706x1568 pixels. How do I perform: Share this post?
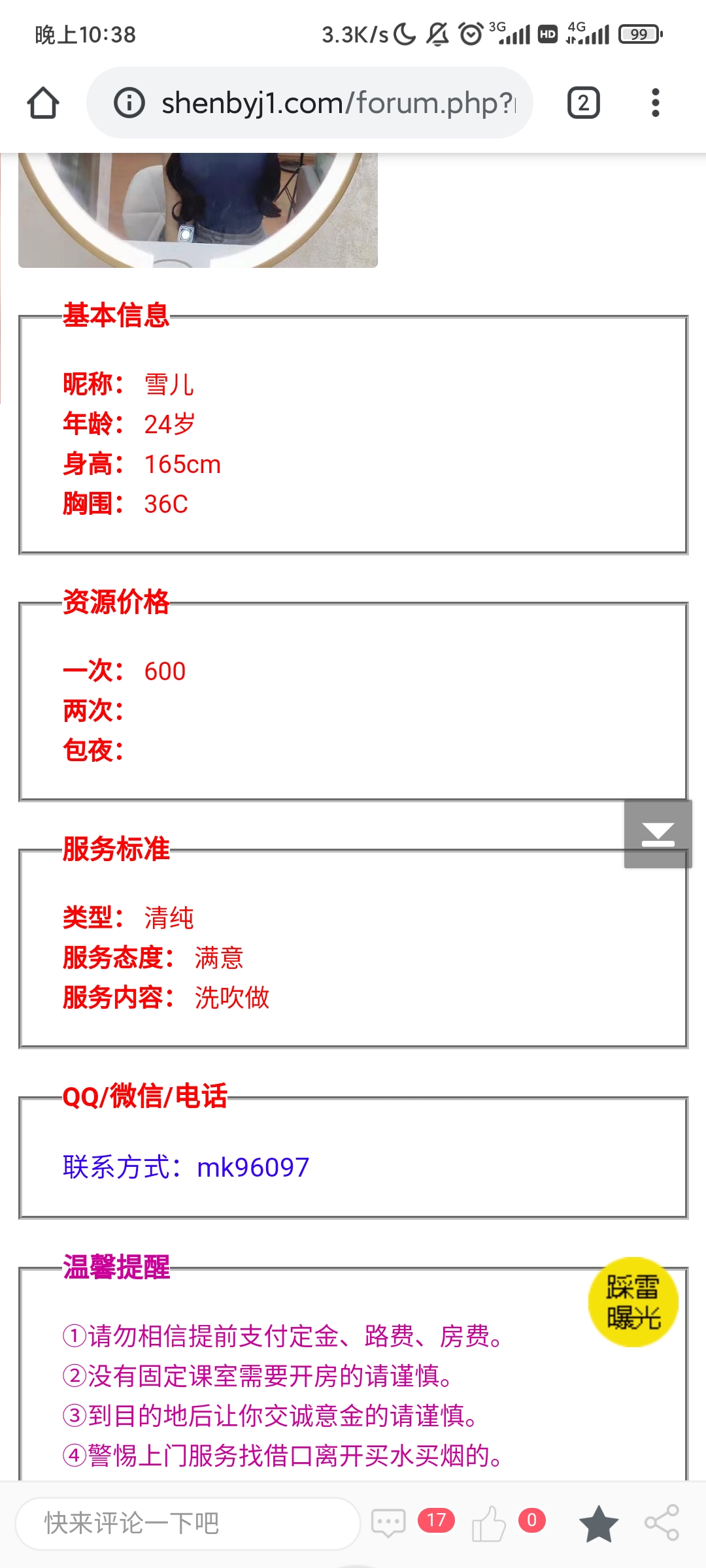662,1524
